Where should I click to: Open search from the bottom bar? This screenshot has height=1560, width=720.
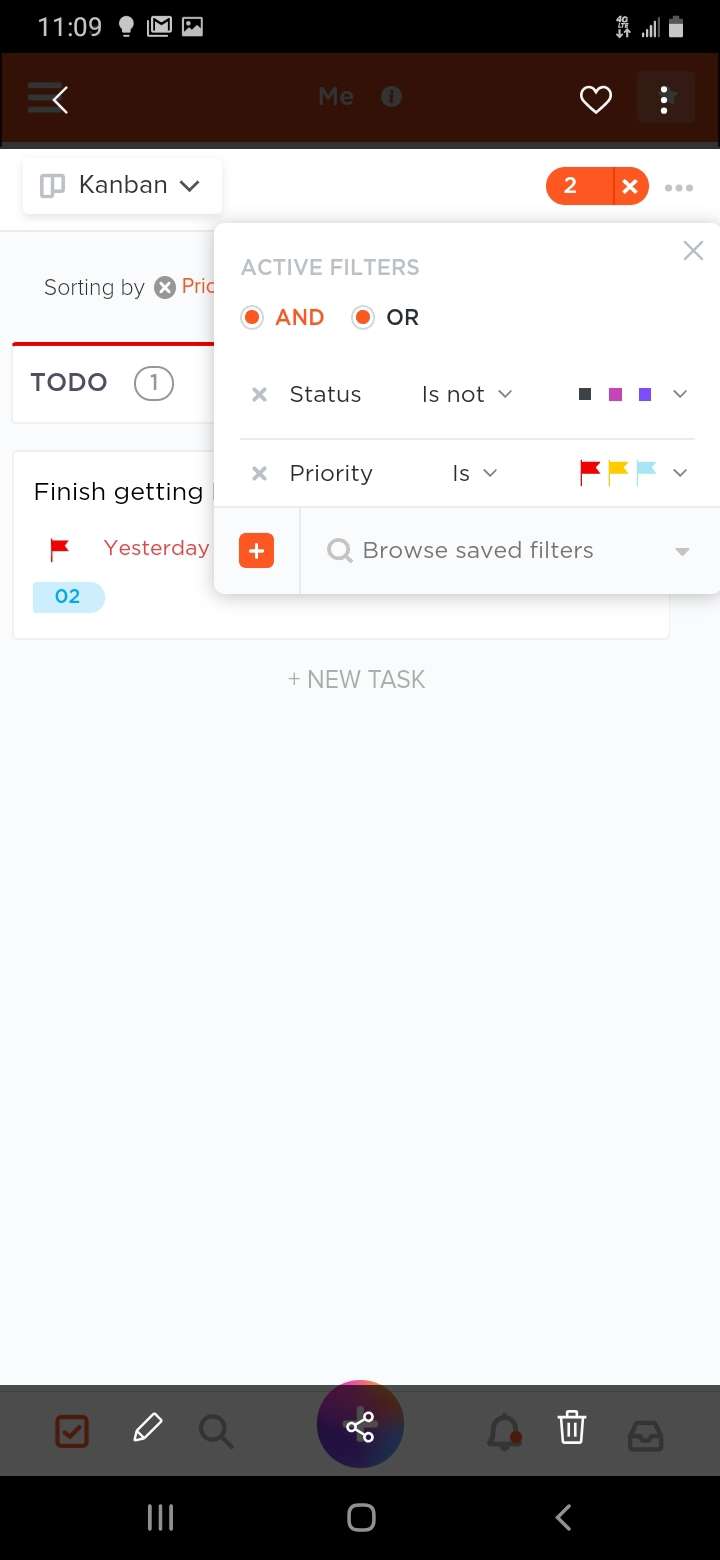point(216,1430)
